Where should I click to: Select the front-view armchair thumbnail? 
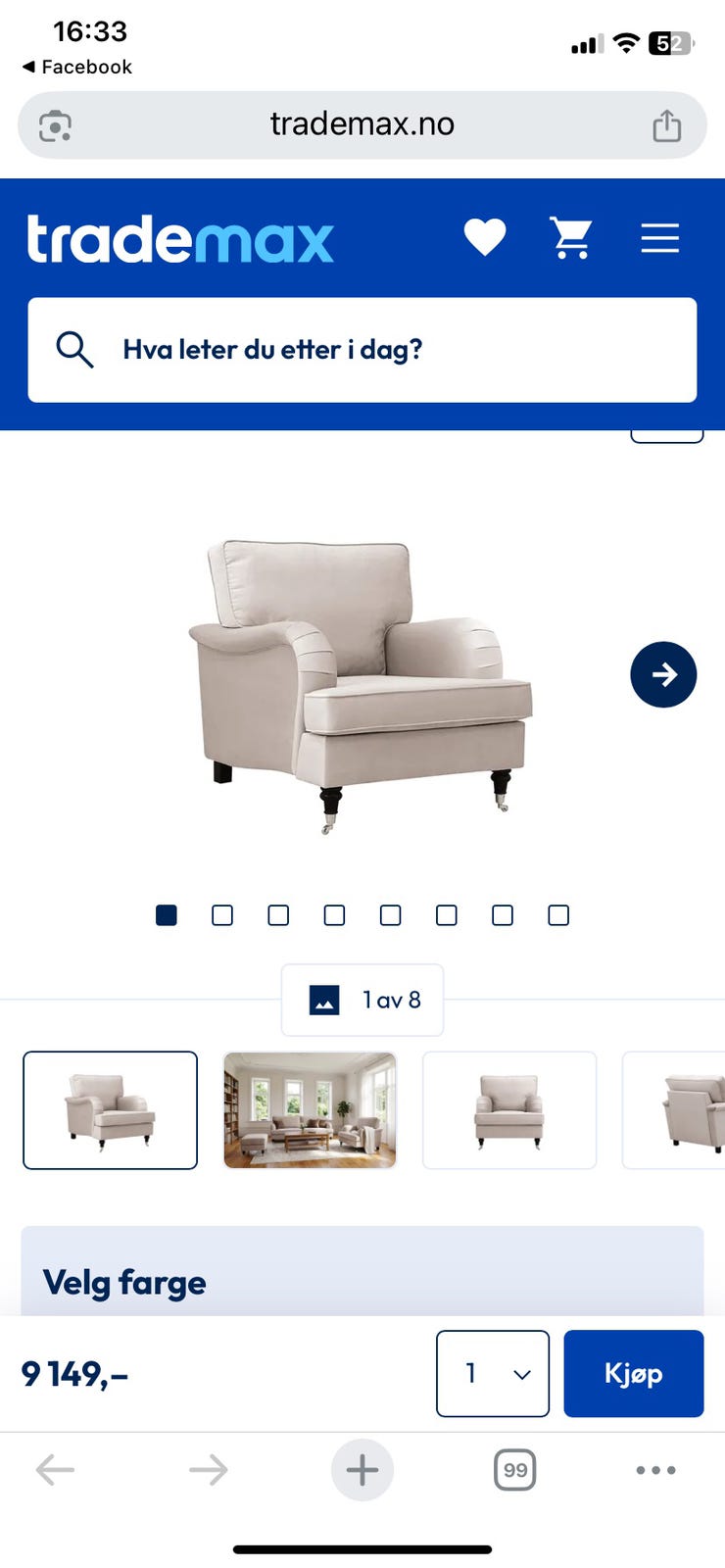(509, 1110)
